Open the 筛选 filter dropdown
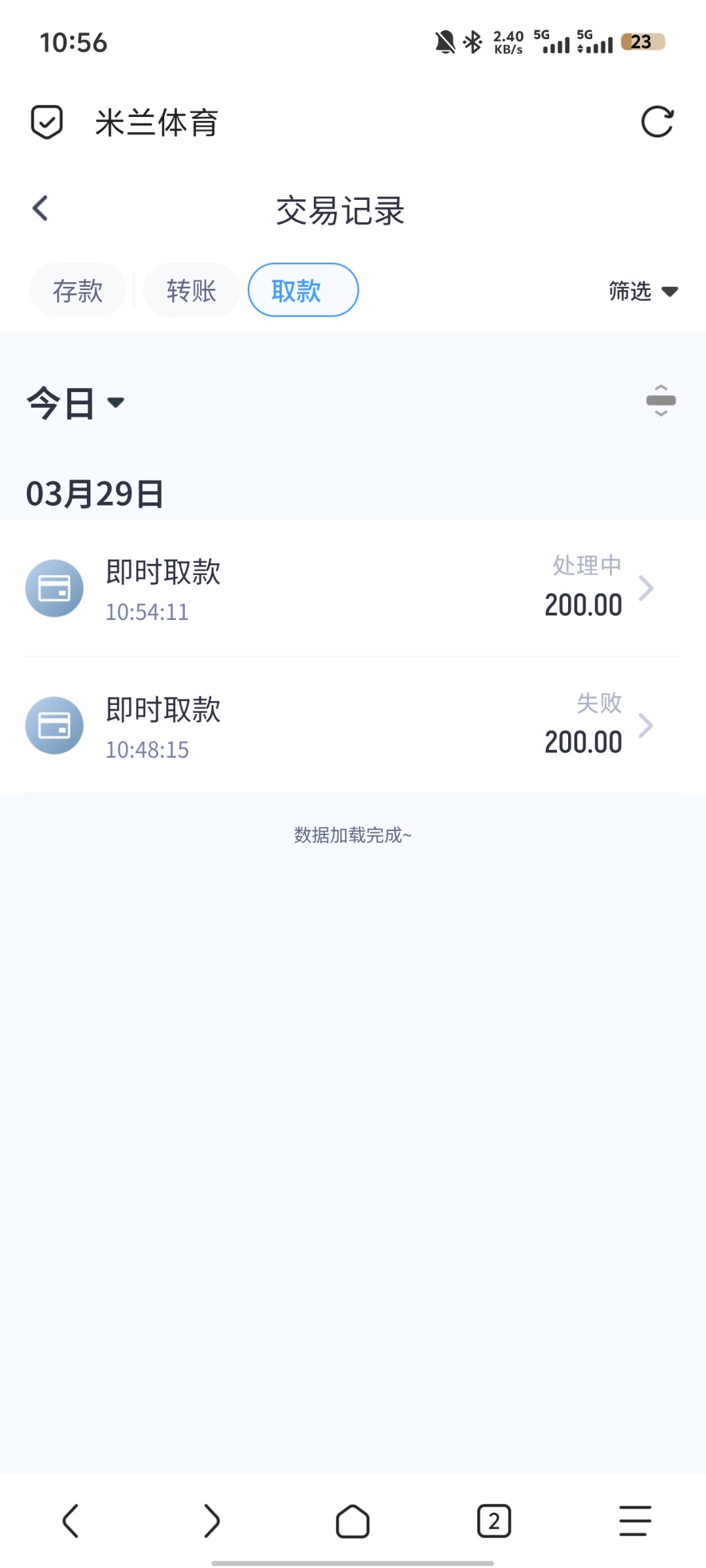This screenshot has width=706, height=1568. pyautogui.click(x=643, y=291)
